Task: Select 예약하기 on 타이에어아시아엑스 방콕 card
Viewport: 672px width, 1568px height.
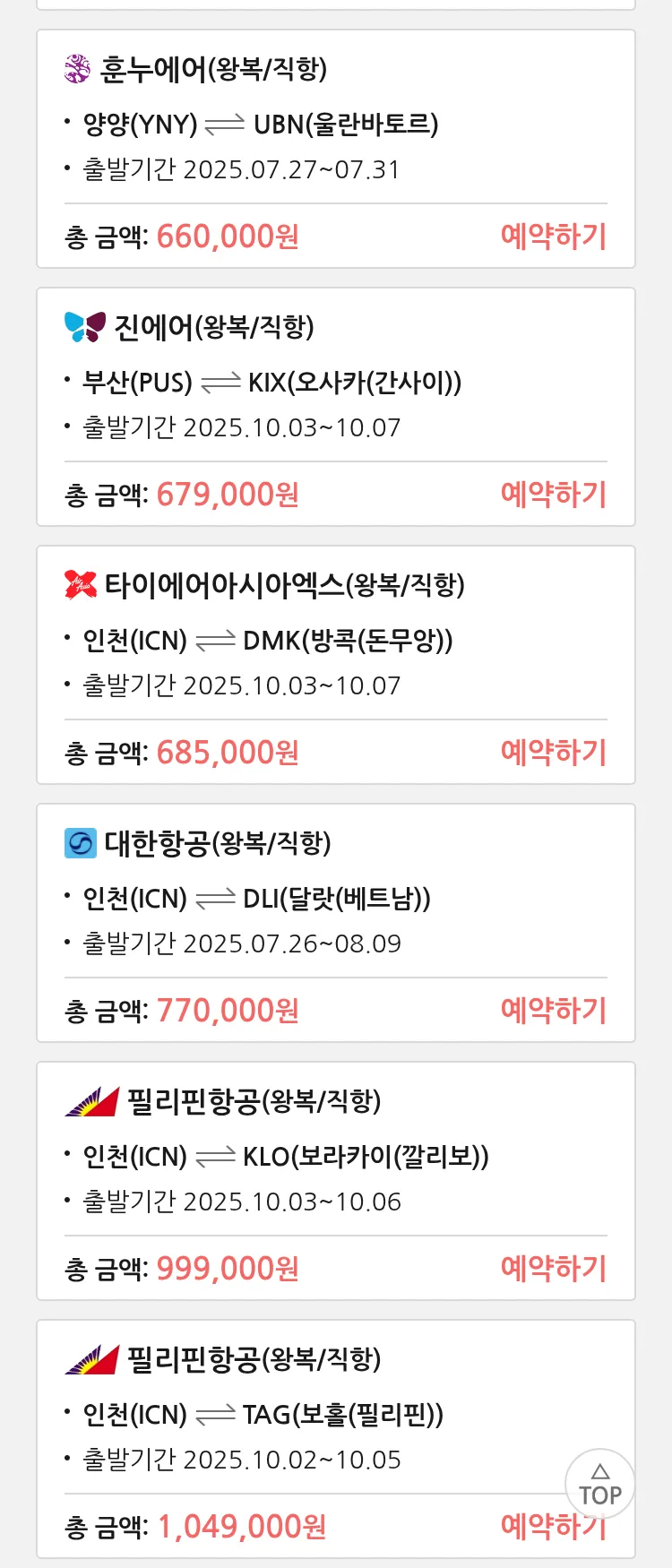Action: coord(553,753)
